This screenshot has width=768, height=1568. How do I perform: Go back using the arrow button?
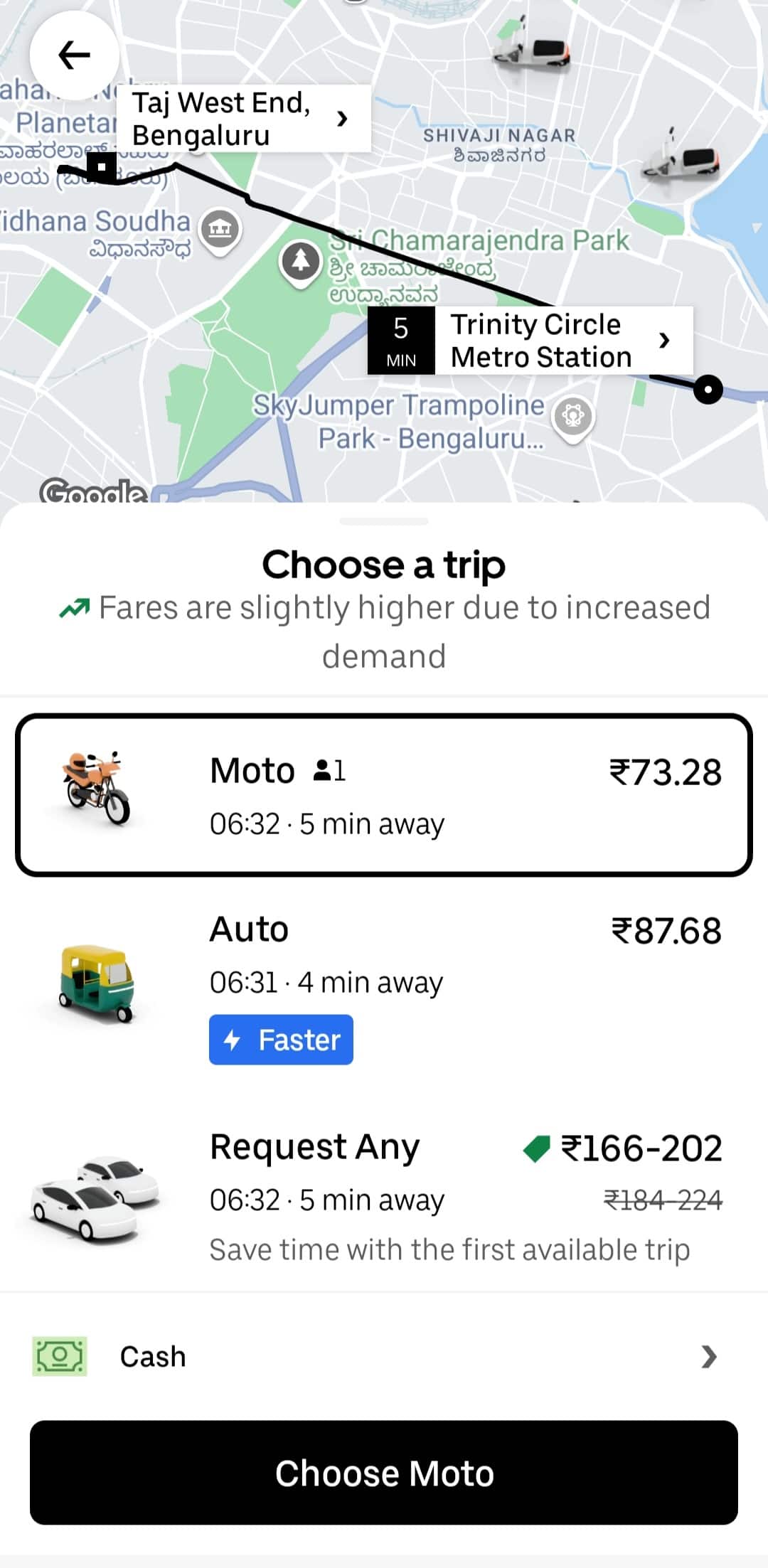(x=74, y=55)
